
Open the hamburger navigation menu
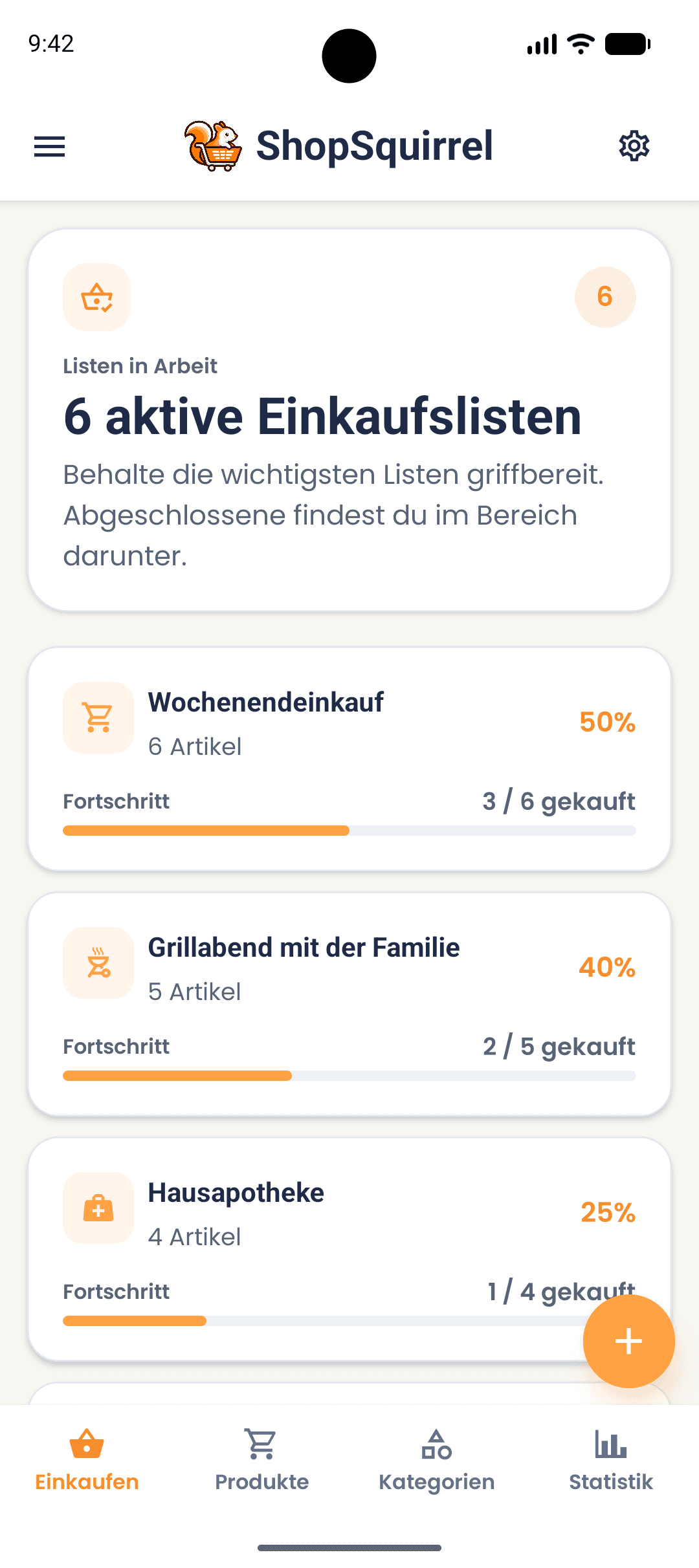(x=49, y=146)
